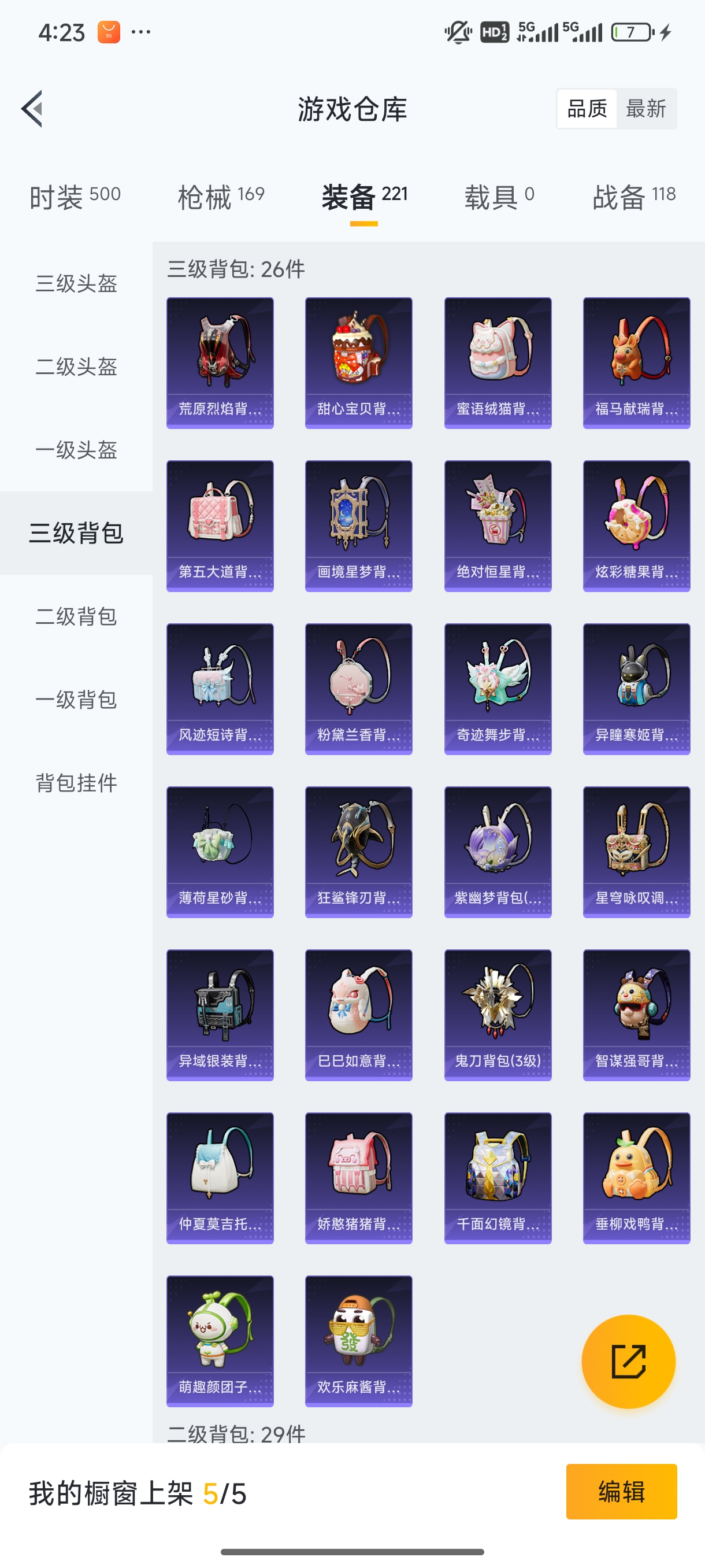This screenshot has width=705, height=1568.
Task: Switch to the 枪械 tab
Action: pos(221,197)
